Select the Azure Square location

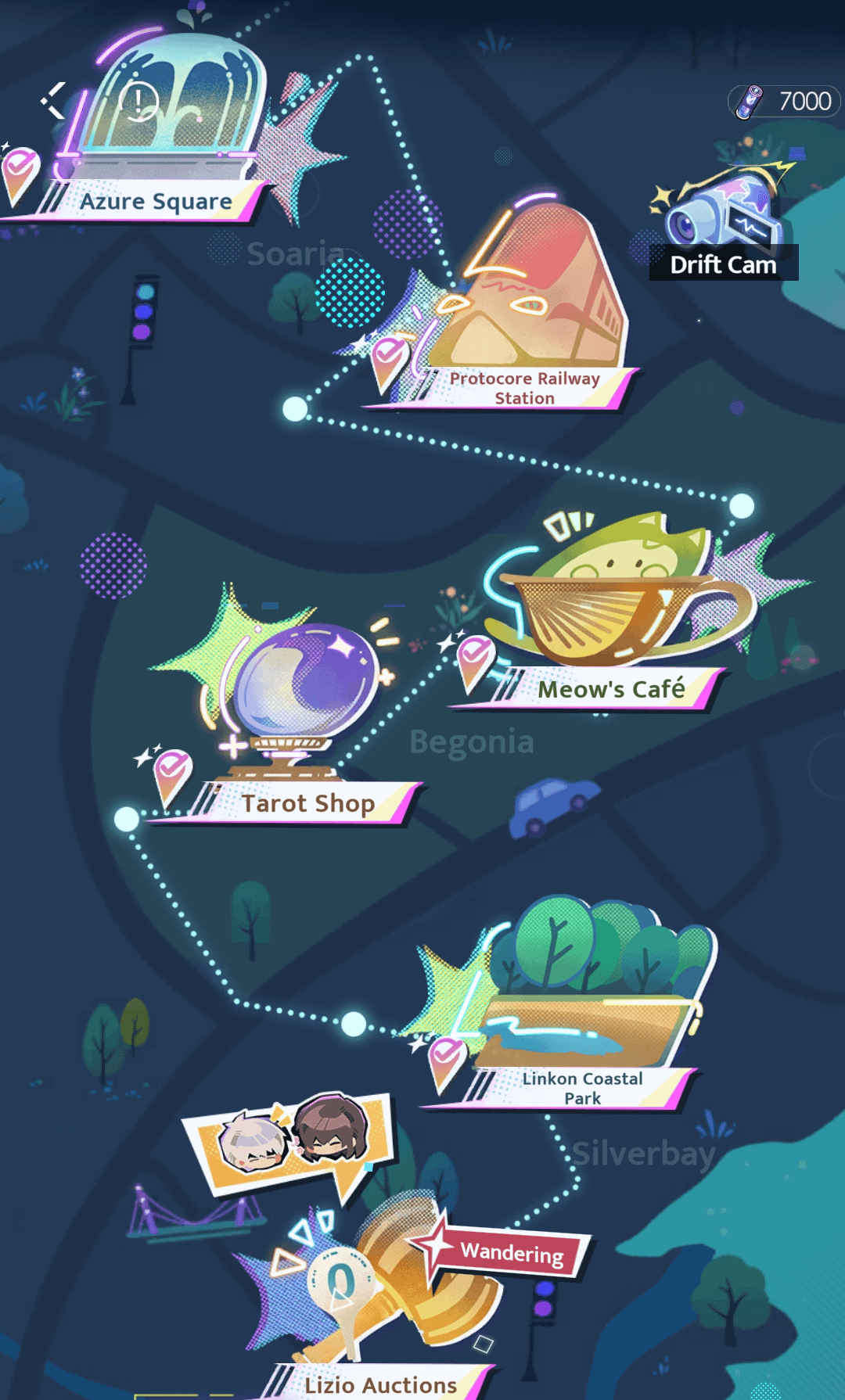(156, 200)
